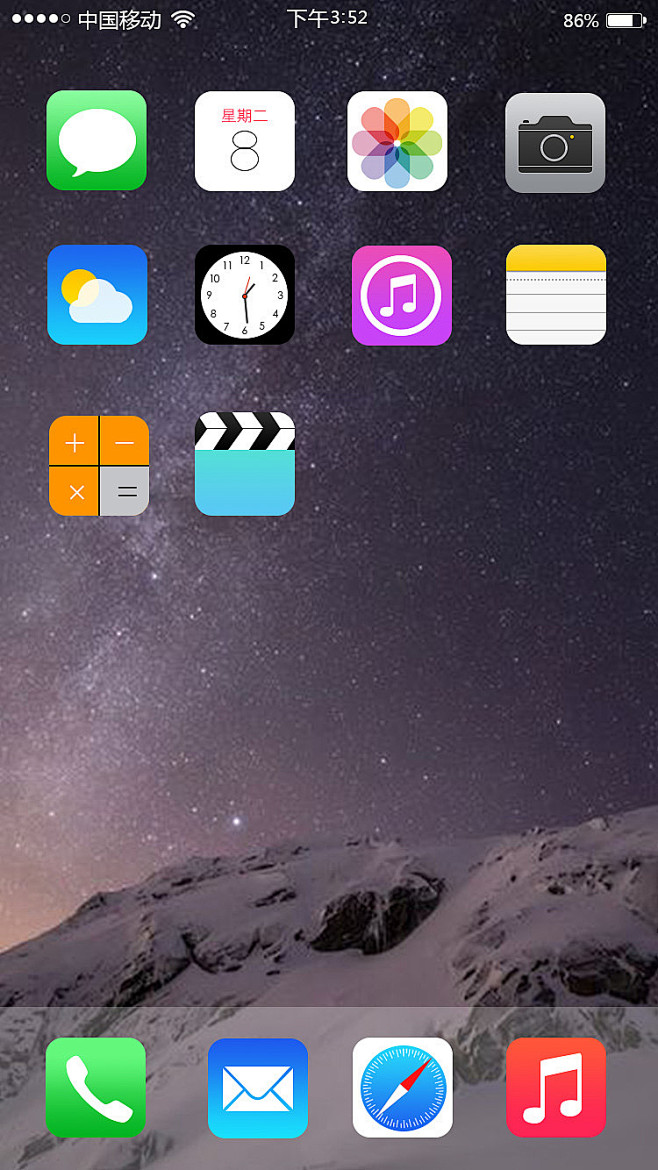Screen dimensions: 658x1170
Task: Open the Notes app
Action: pyautogui.click(x=556, y=295)
